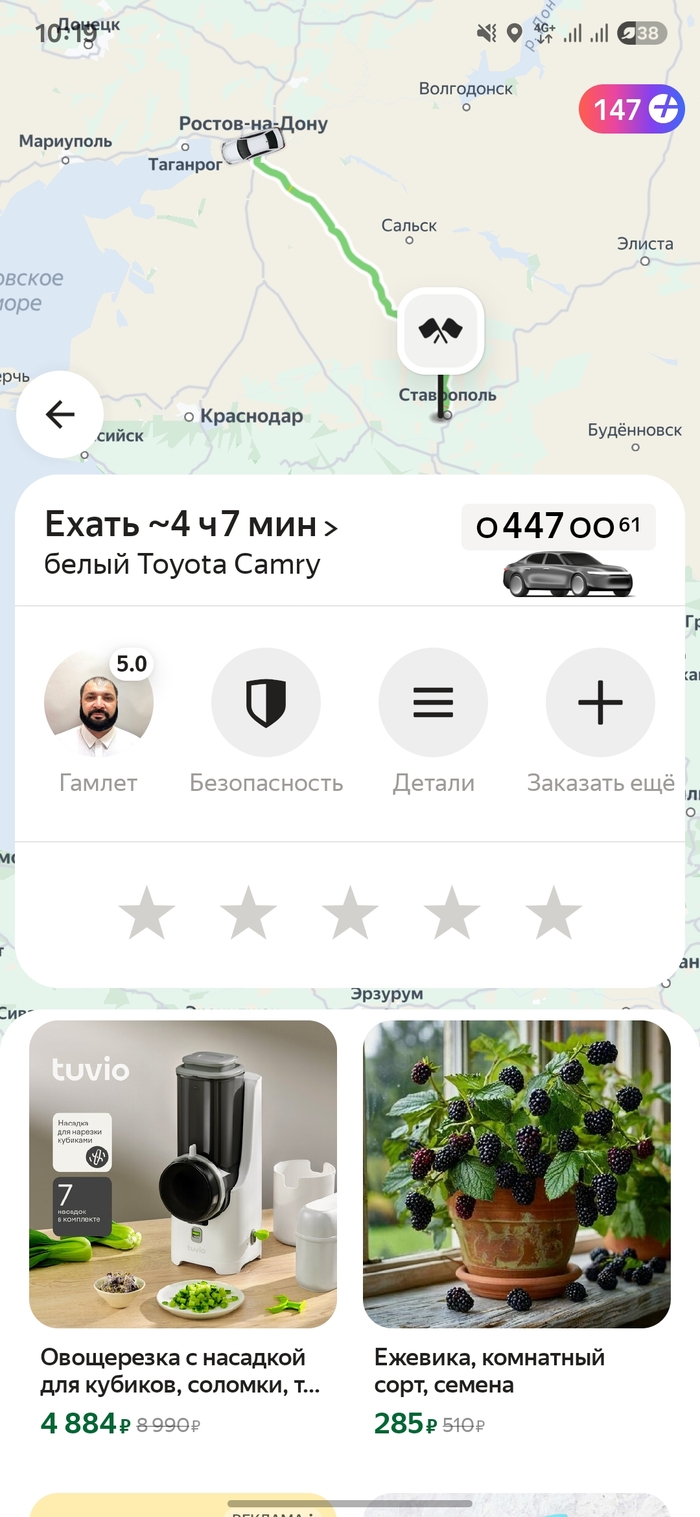Rate the trip three stars
The width and height of the screenshot is (700, 1517).
click(x=350, y=913)
